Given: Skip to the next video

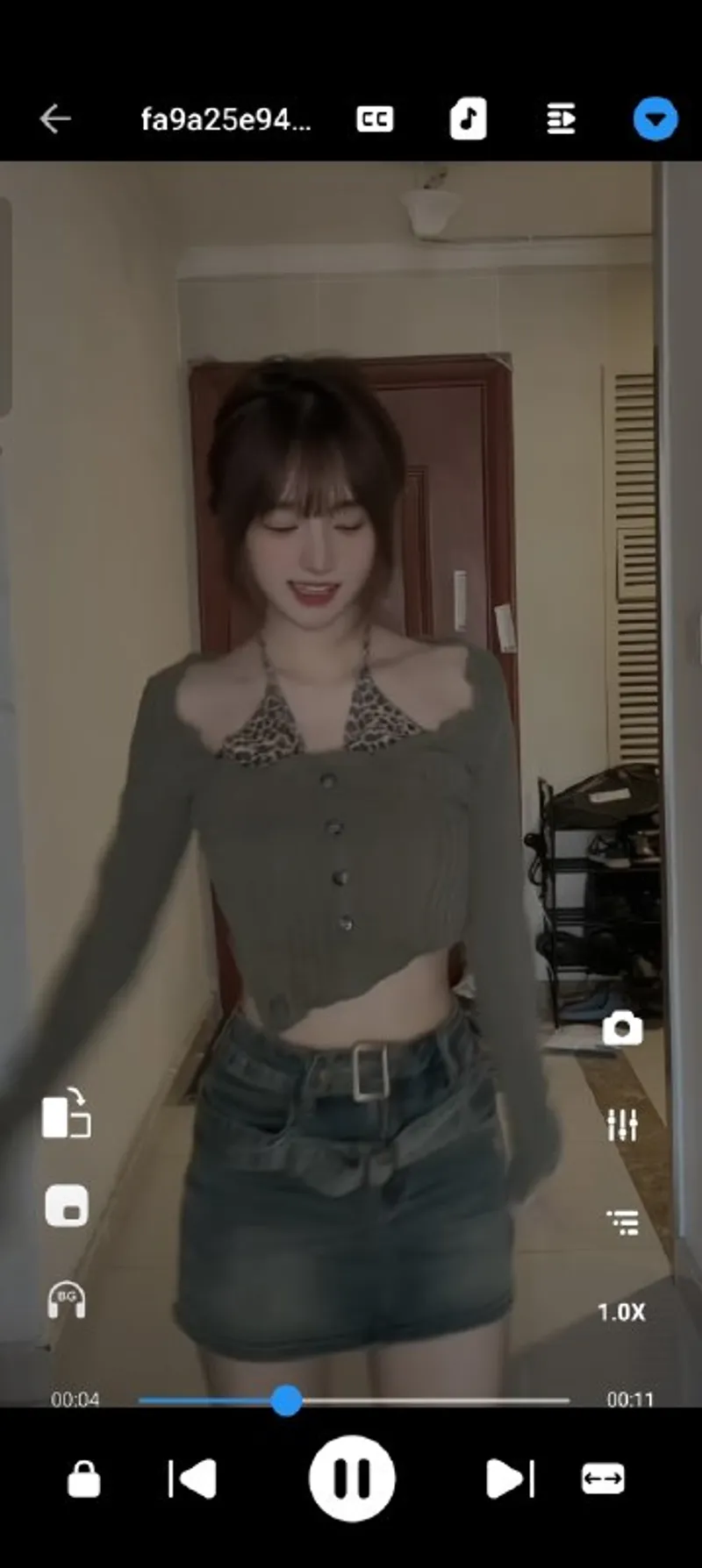Looking at the screenshot, I should [x=510, y=1479].
